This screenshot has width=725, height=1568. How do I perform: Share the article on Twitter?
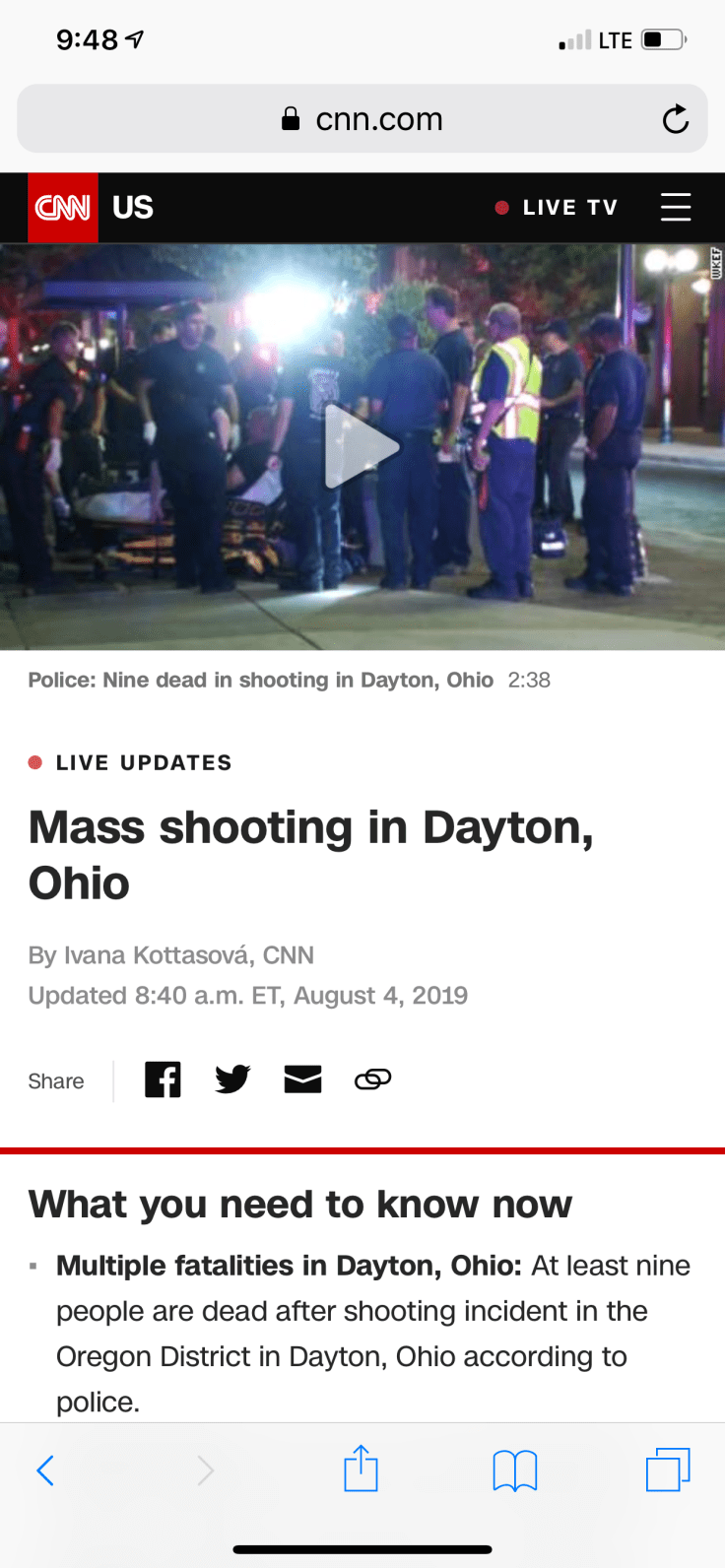coord(232,1079)
